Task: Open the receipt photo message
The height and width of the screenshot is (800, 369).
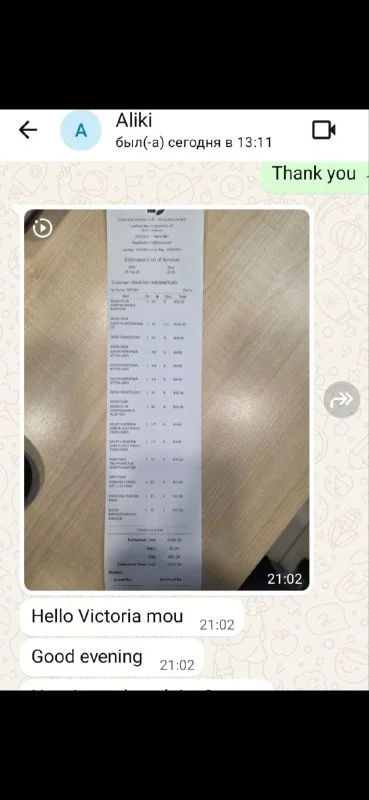Action: click(166, 399)
